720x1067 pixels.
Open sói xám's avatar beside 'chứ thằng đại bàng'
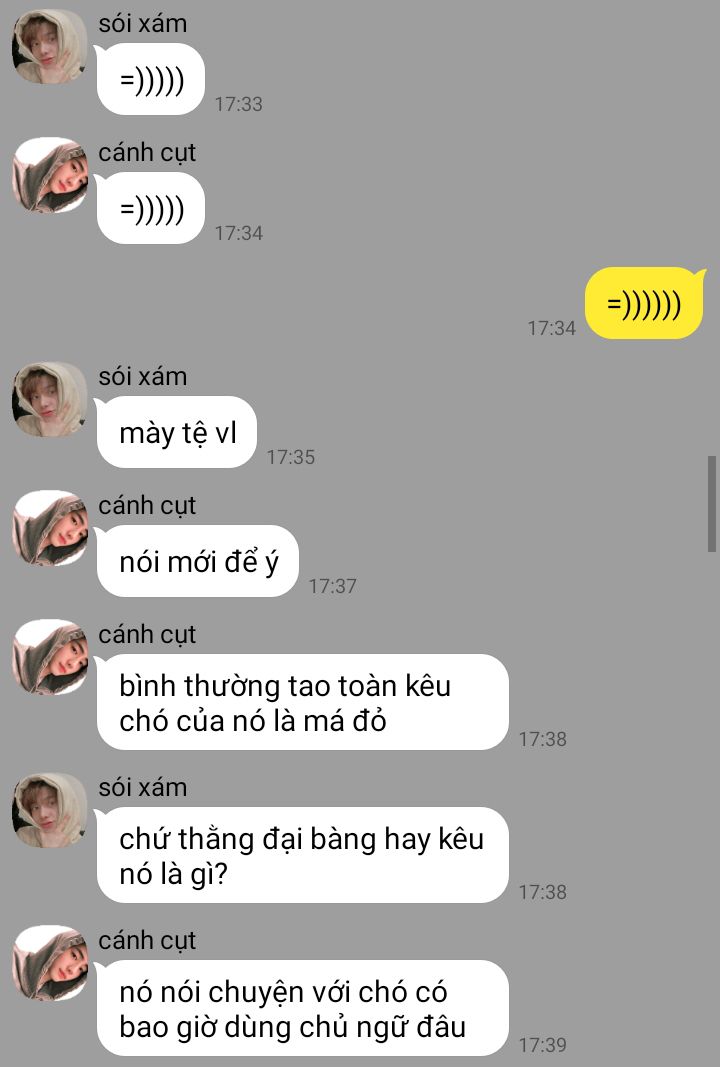[x=49, y=810]
